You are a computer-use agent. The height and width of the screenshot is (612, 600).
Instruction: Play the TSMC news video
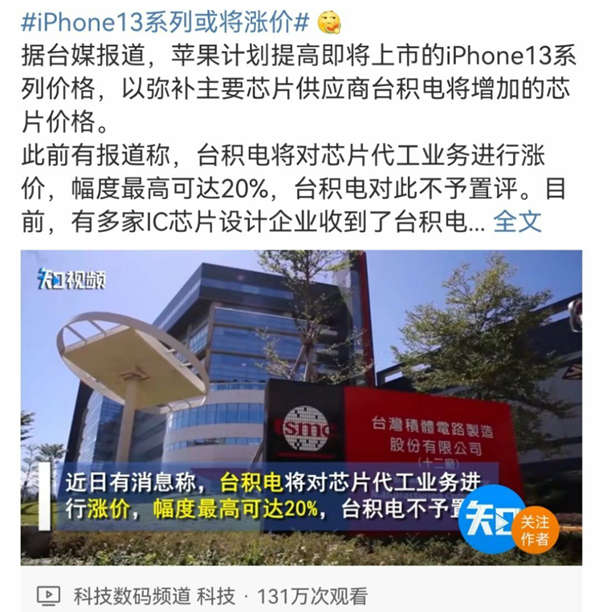pos(300,400)
